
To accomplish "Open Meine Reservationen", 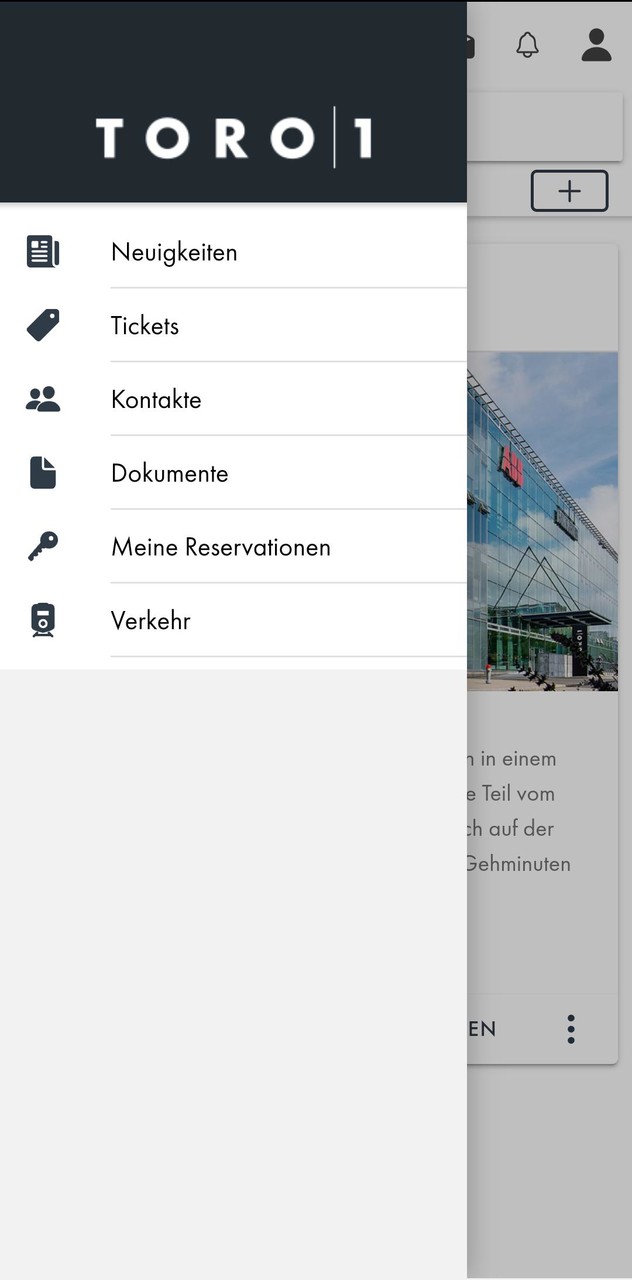I will [x=221, y=548].
